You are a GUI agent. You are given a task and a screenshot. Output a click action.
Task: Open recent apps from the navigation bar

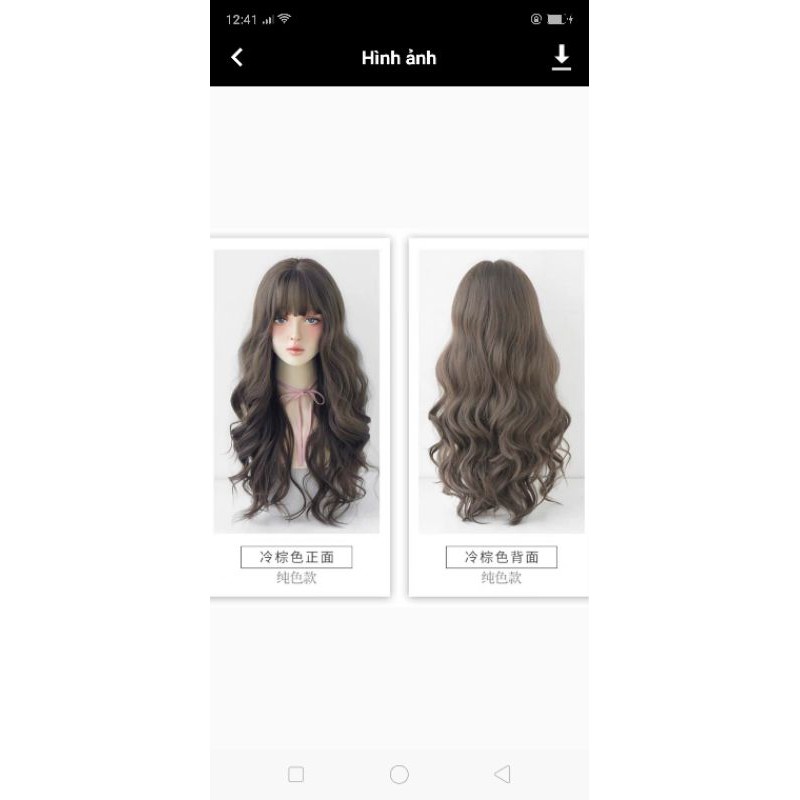click(x=296, y=774)
